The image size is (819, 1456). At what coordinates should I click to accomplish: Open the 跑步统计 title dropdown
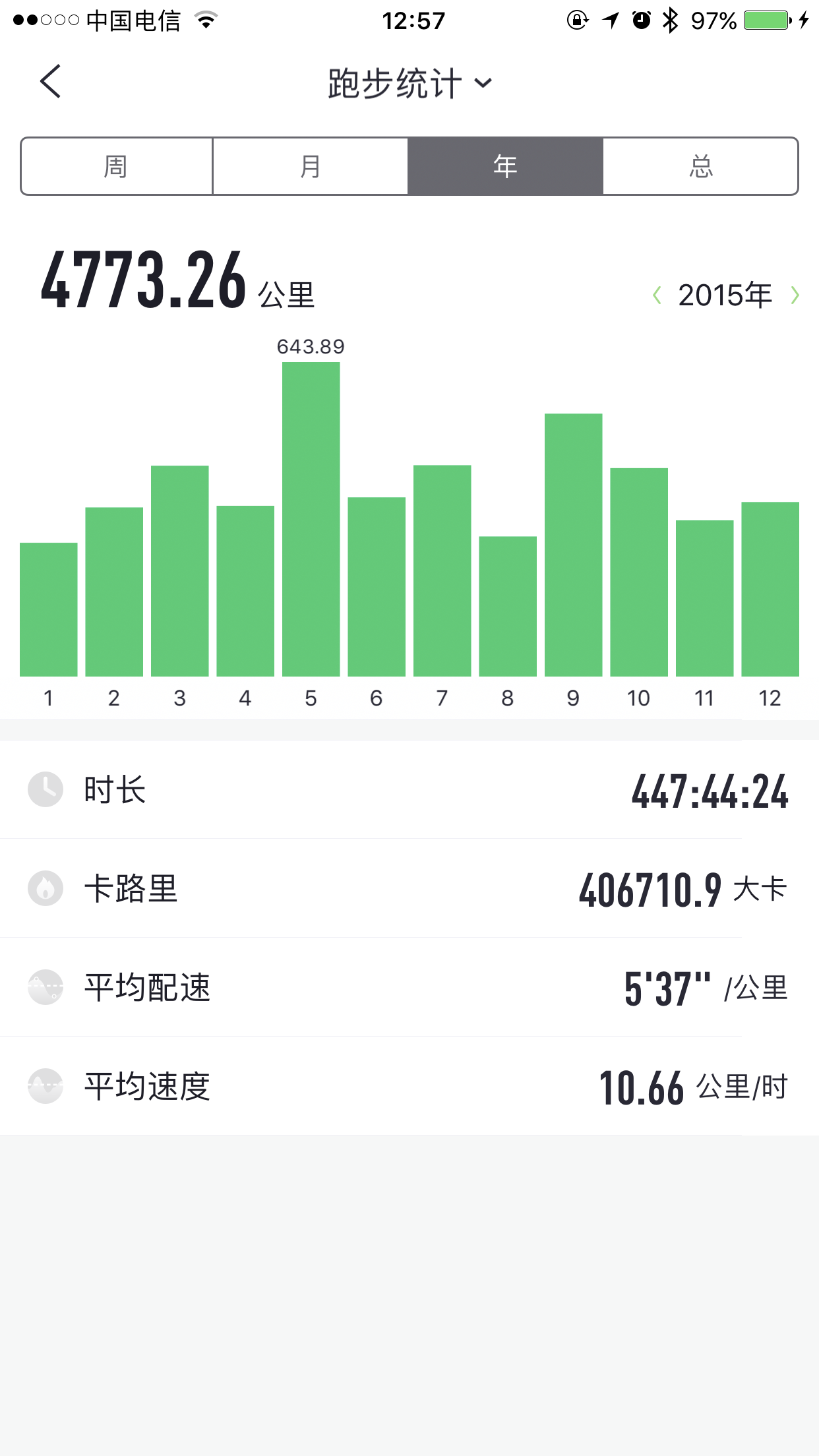pos(409,83)
